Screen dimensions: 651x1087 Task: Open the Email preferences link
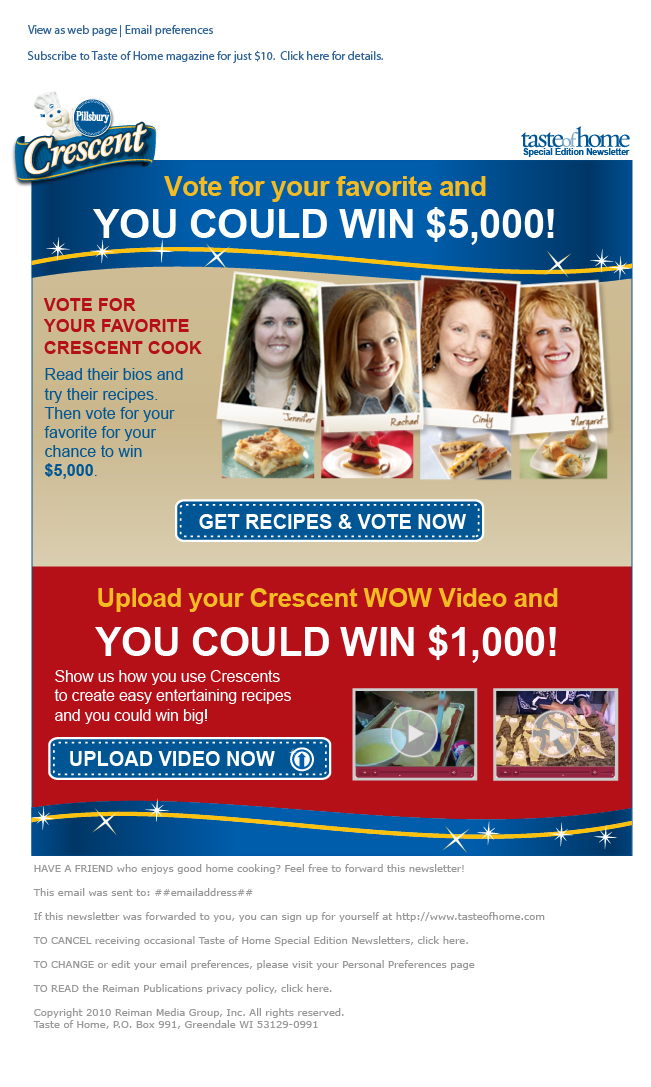(169, 30)
